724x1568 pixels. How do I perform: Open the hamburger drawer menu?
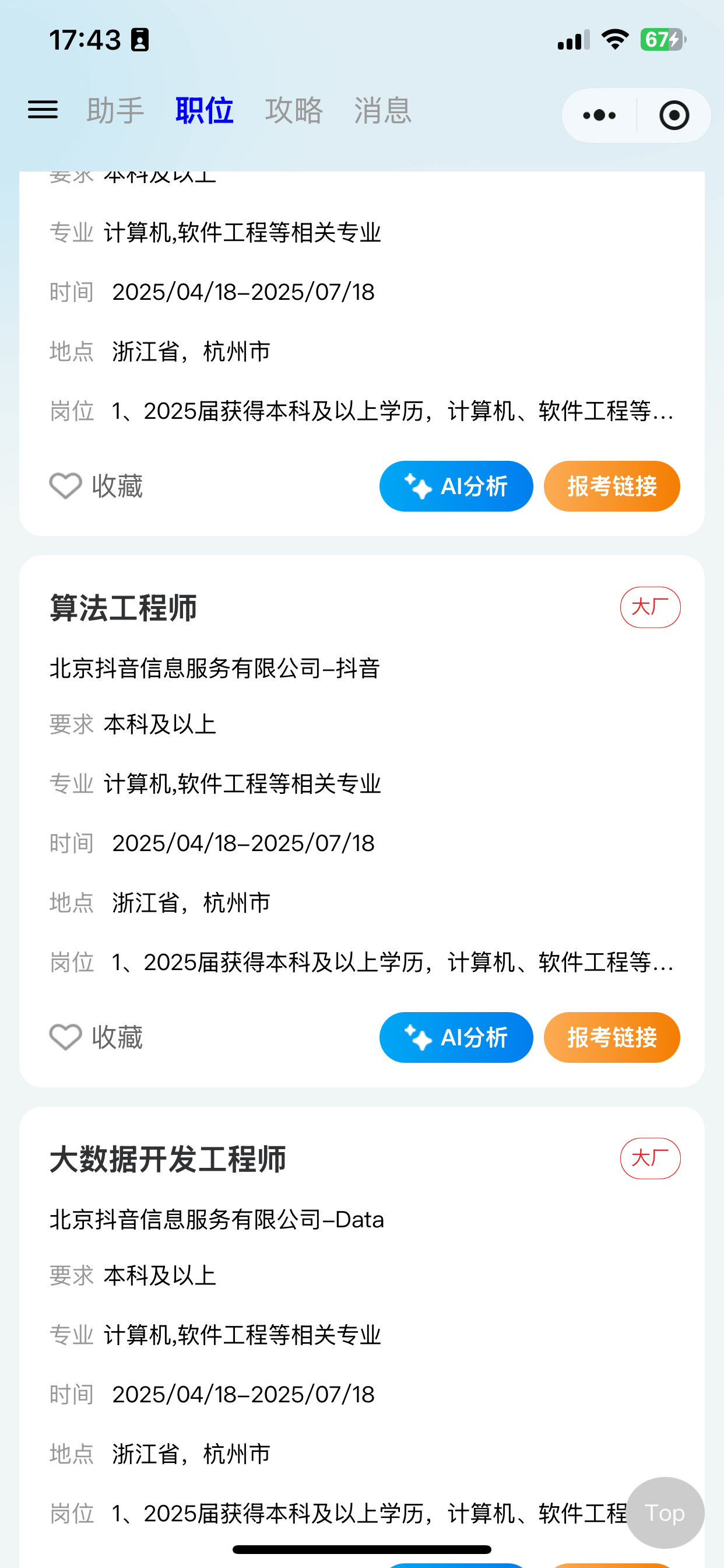43,110
